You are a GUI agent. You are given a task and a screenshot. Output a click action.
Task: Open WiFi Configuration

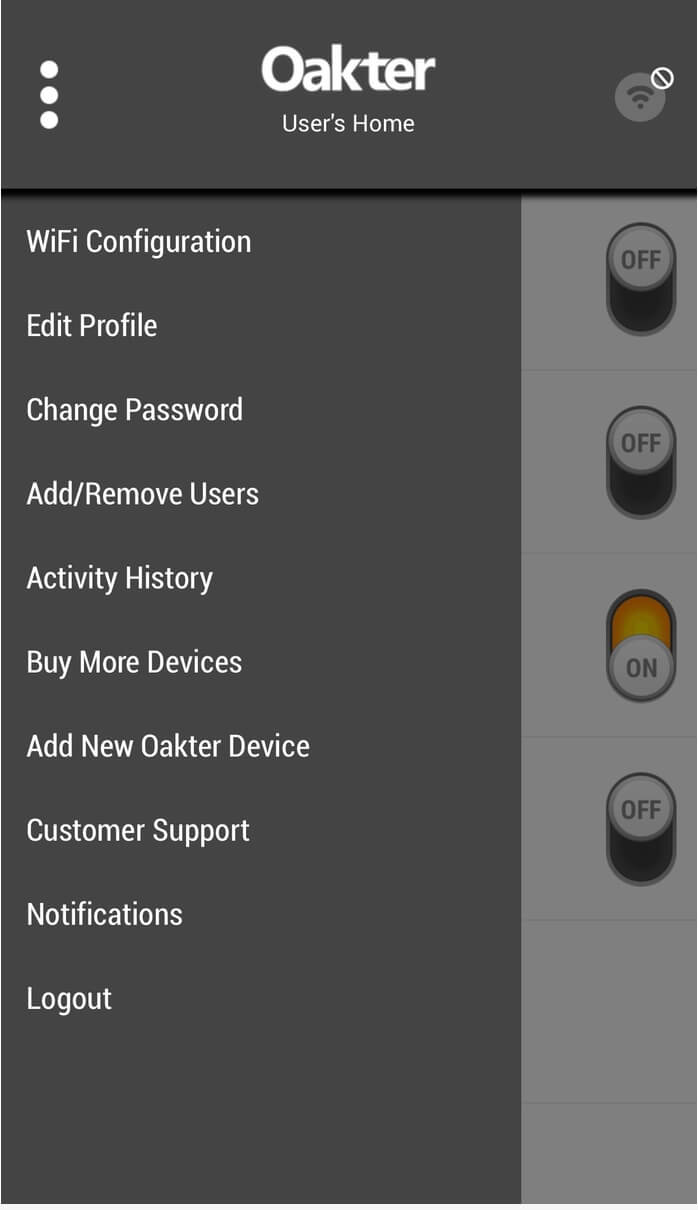click(139, 242)
